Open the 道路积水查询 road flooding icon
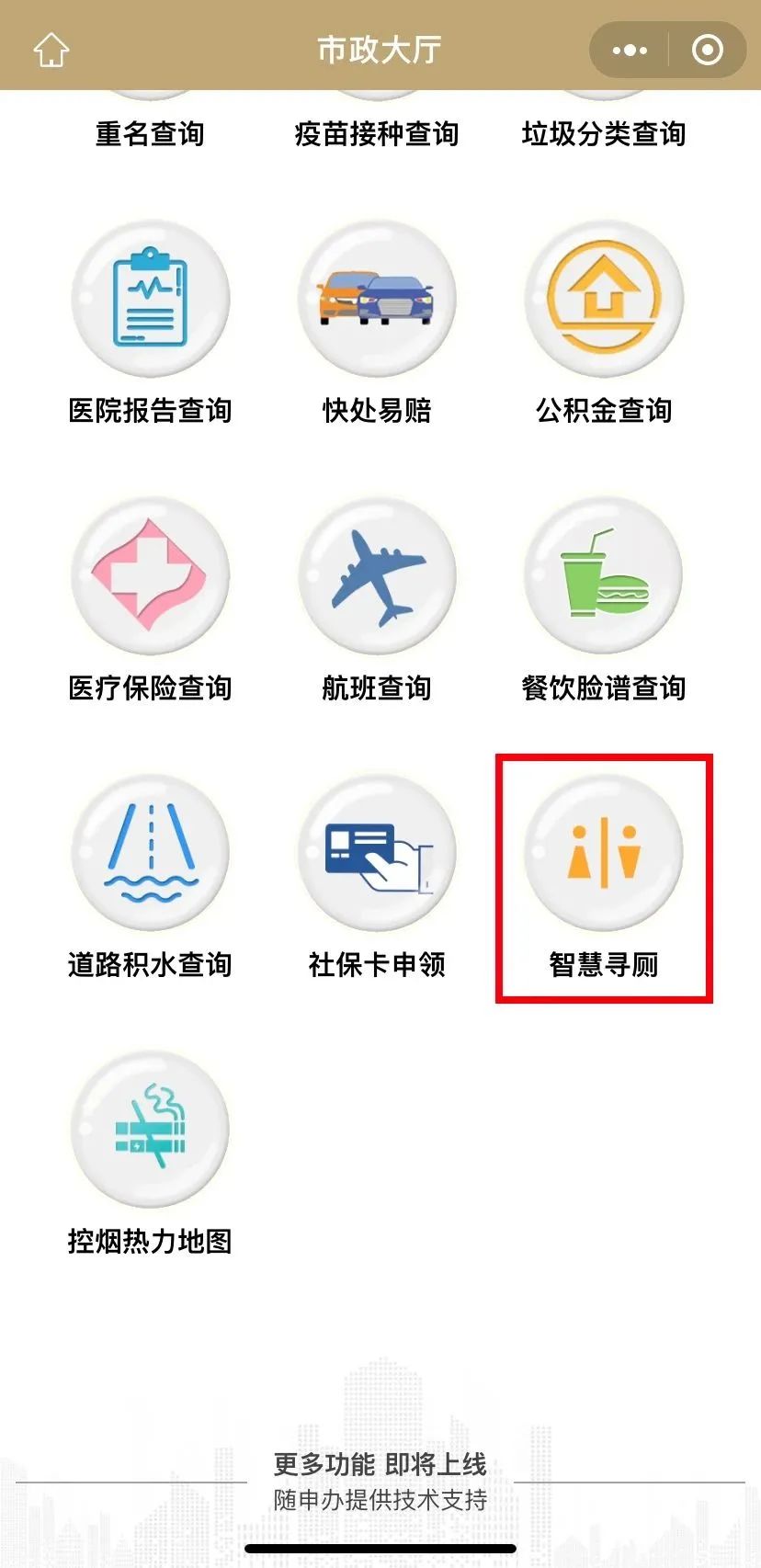The width and height of the screenshot is (761, 1568). 150,853
